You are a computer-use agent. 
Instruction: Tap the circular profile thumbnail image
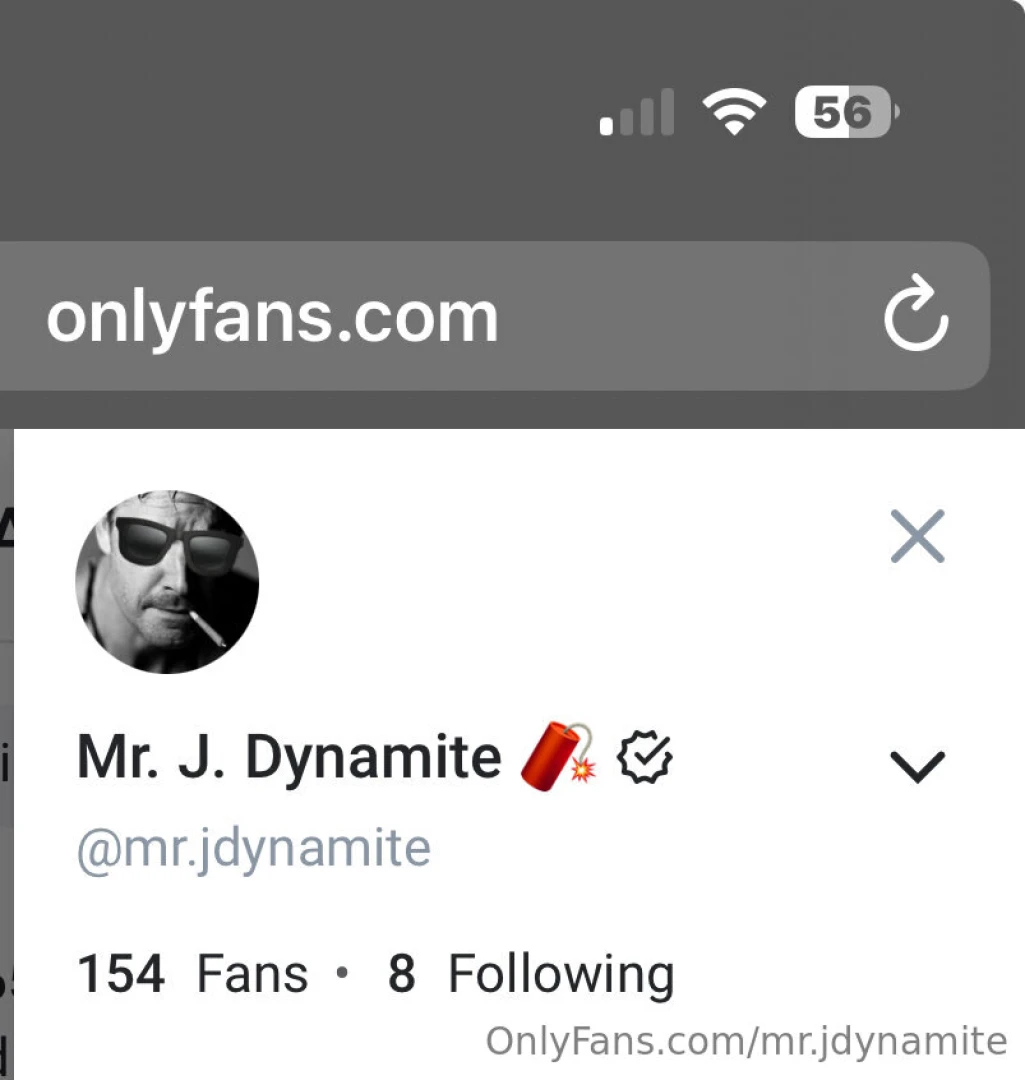[x=166, y=580]
